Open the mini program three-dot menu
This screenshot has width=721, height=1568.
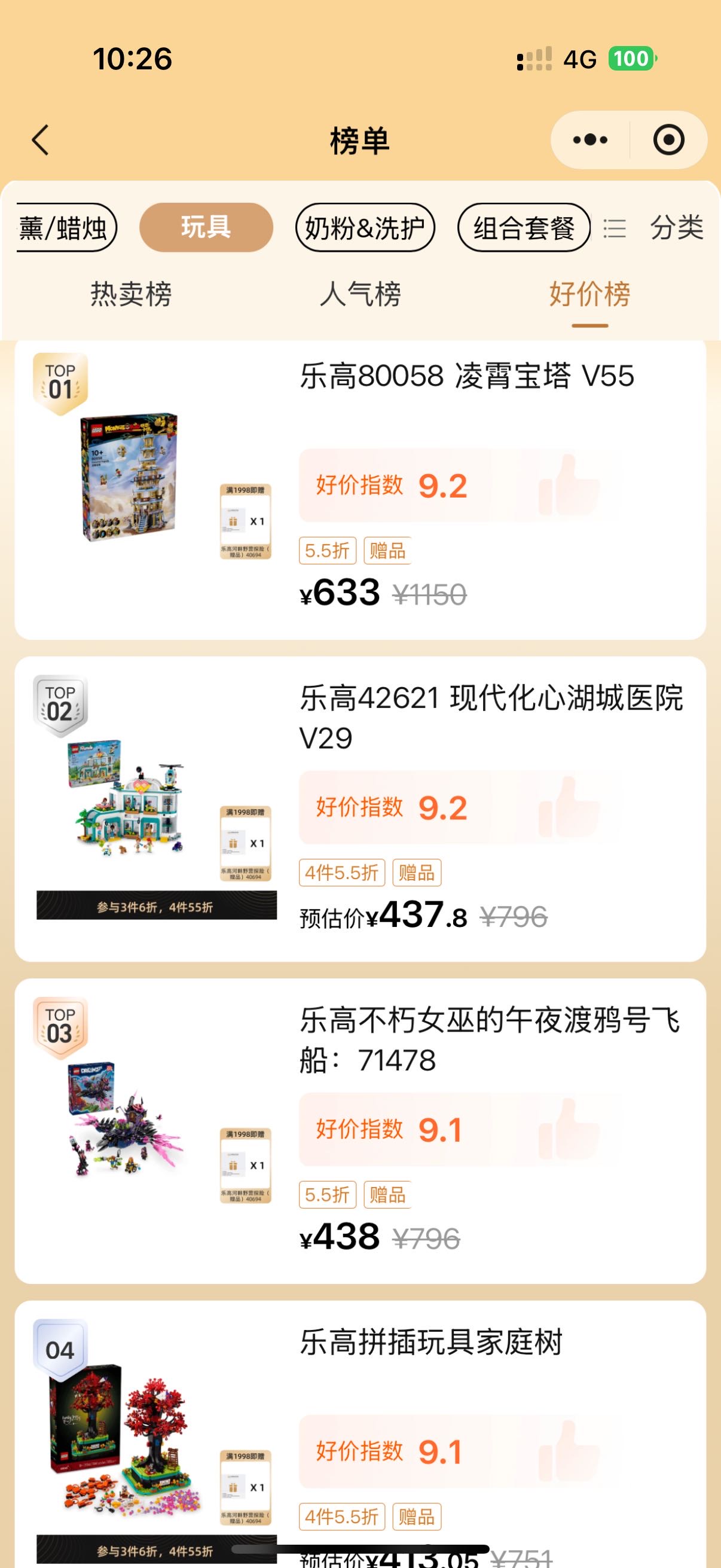[590, 140]
